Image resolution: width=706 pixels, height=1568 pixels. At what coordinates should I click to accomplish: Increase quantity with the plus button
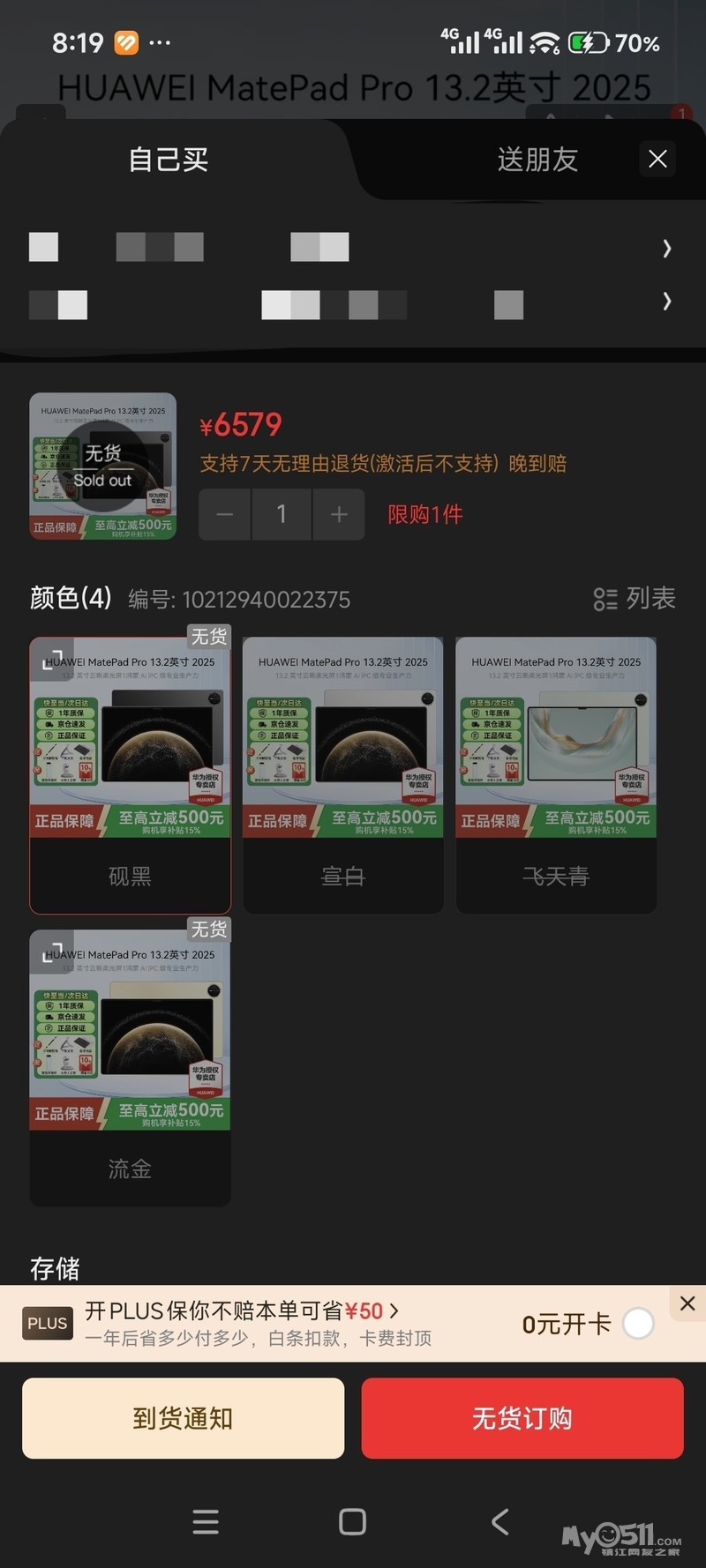(339, 514)
